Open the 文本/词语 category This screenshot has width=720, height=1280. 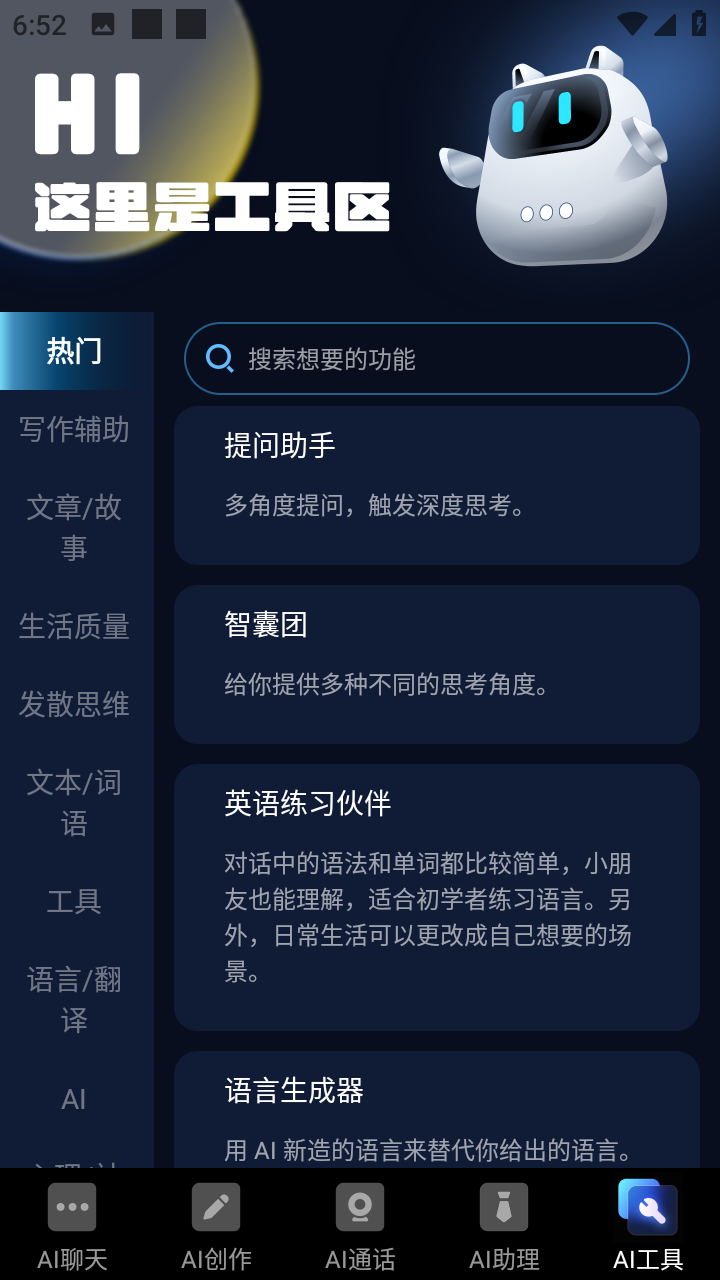coord(75,802)
